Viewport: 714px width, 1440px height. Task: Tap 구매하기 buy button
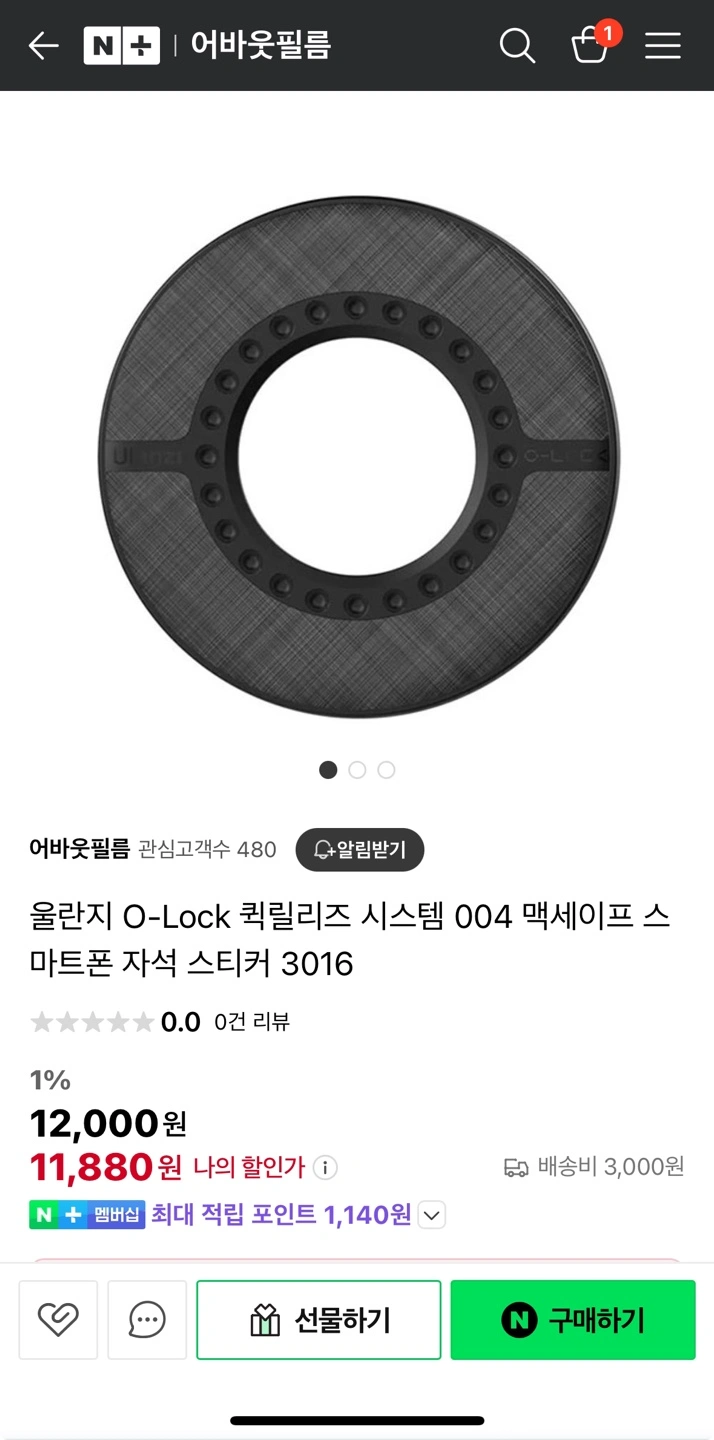point(573,1320)
